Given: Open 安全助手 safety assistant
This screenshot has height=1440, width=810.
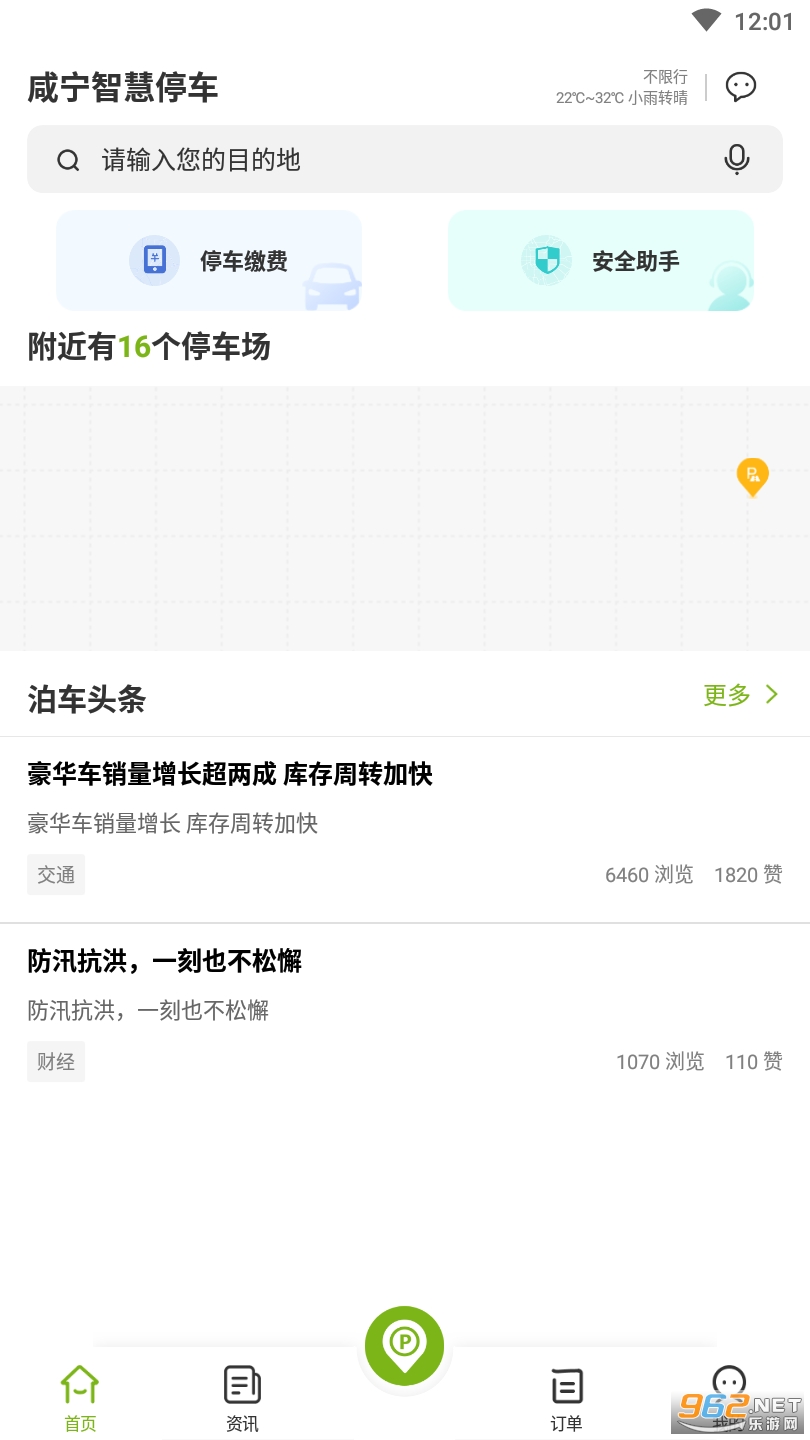Looking at the screenshot, I should tap(601, 261).
